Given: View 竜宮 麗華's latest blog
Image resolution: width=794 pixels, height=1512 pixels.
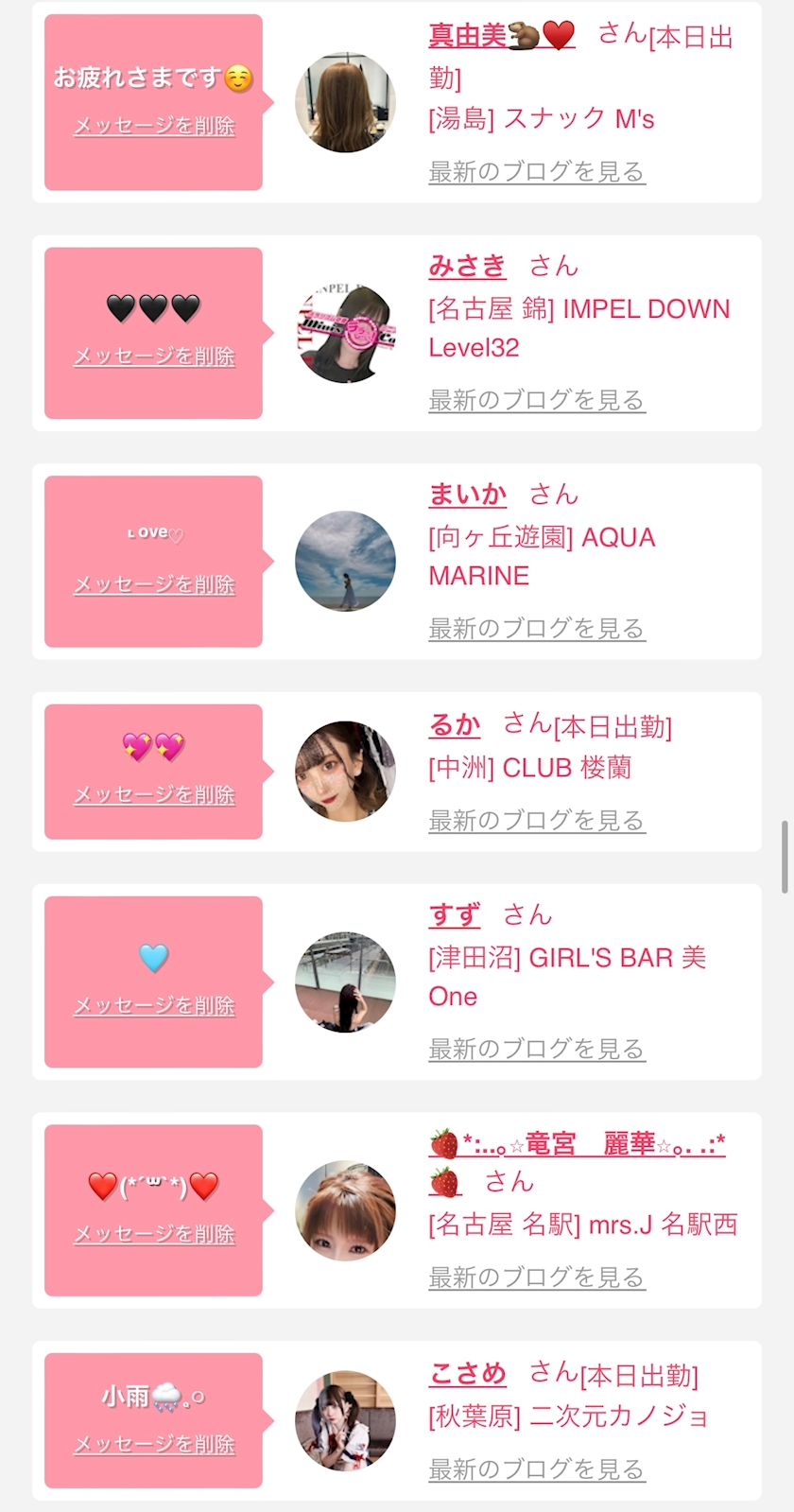Looking at the screenshot, I should [x=536, y=1277].
